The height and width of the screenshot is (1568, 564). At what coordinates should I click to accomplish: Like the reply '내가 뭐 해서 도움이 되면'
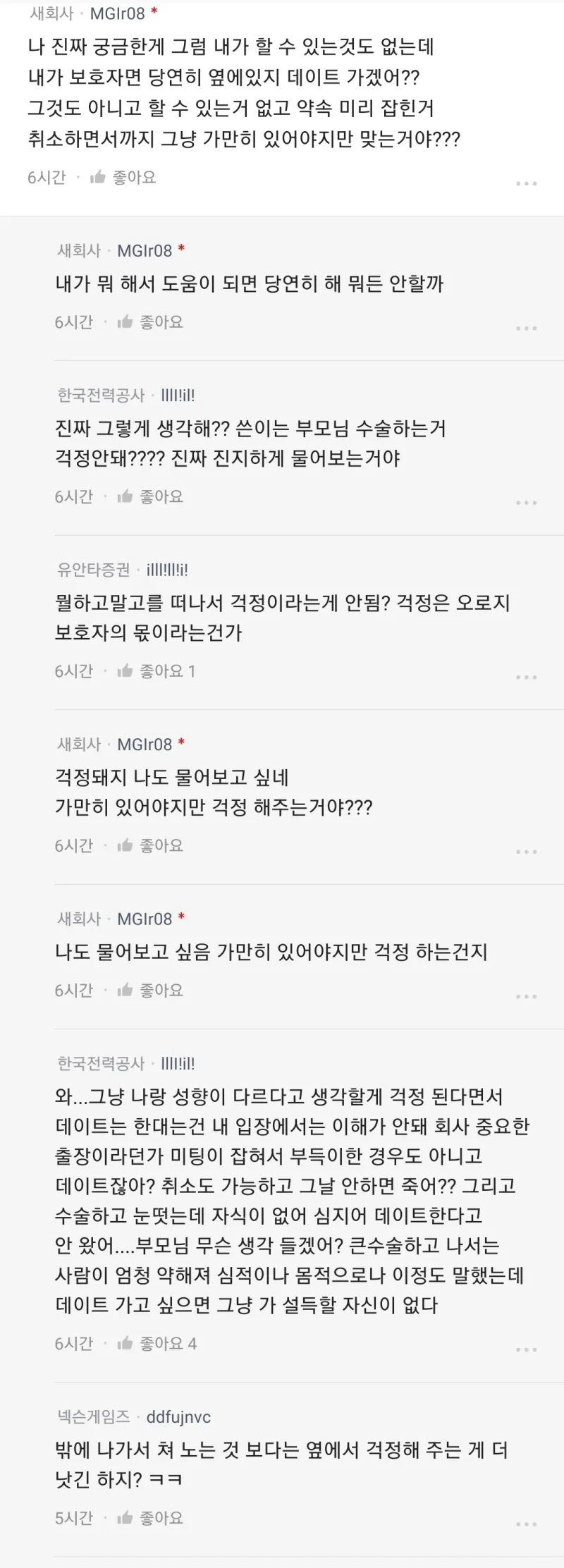point(151,322)
